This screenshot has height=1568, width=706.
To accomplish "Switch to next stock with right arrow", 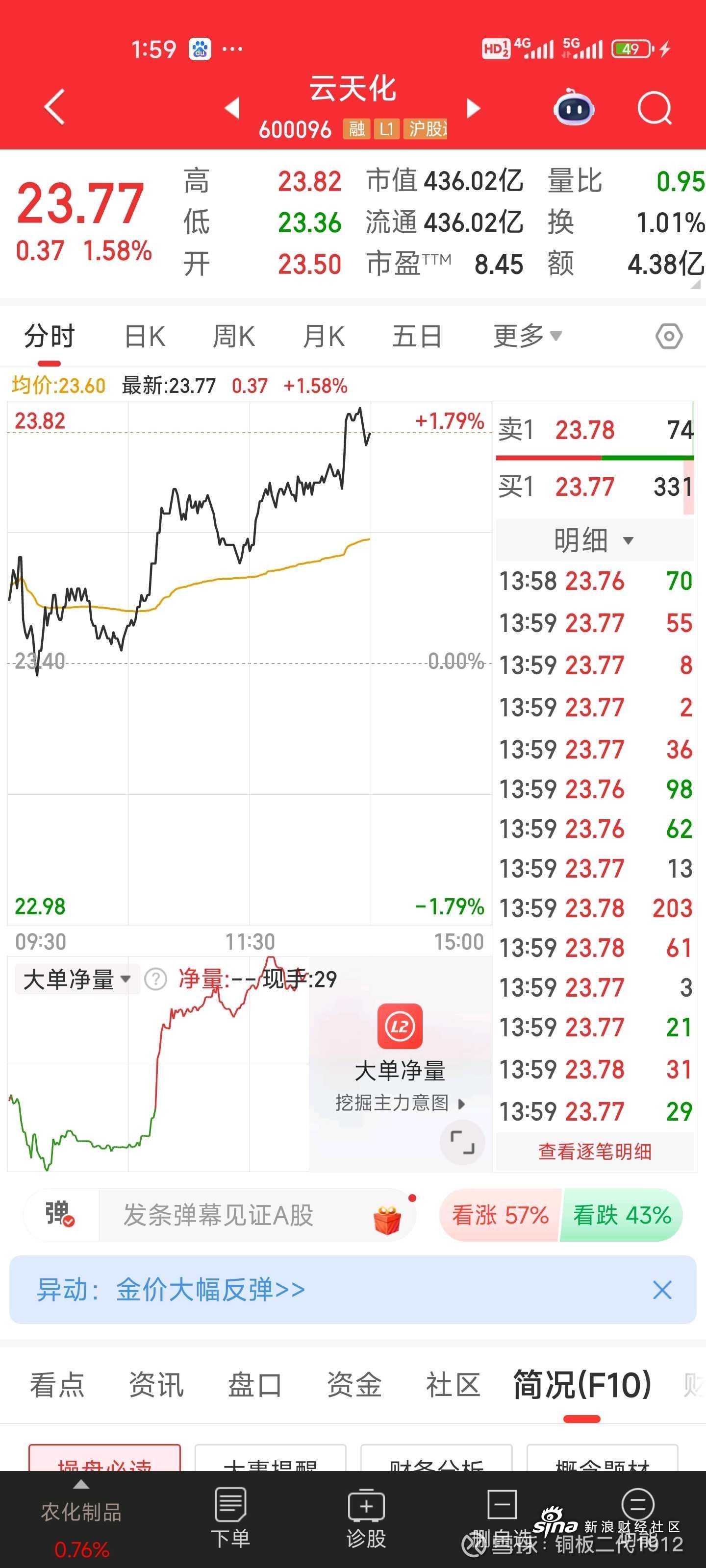I will pos(473,108).
